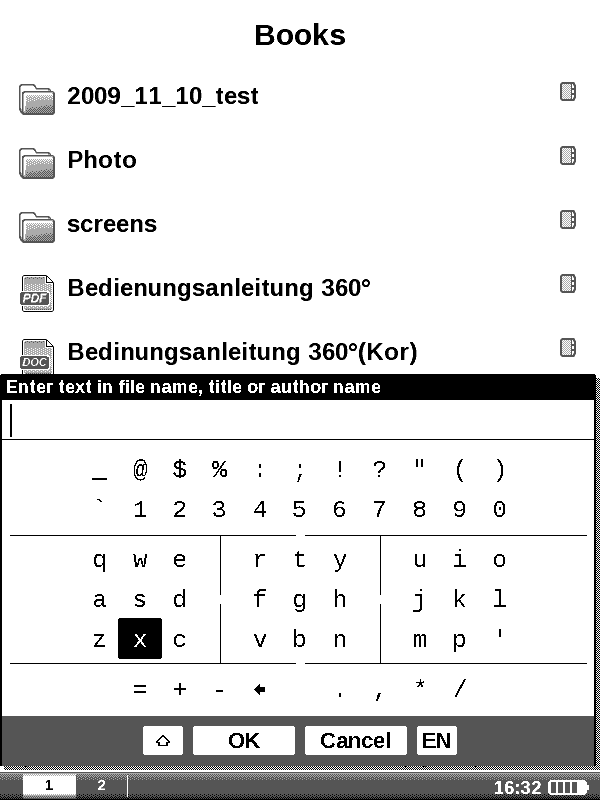Open the Photo folder

point(101,160)
